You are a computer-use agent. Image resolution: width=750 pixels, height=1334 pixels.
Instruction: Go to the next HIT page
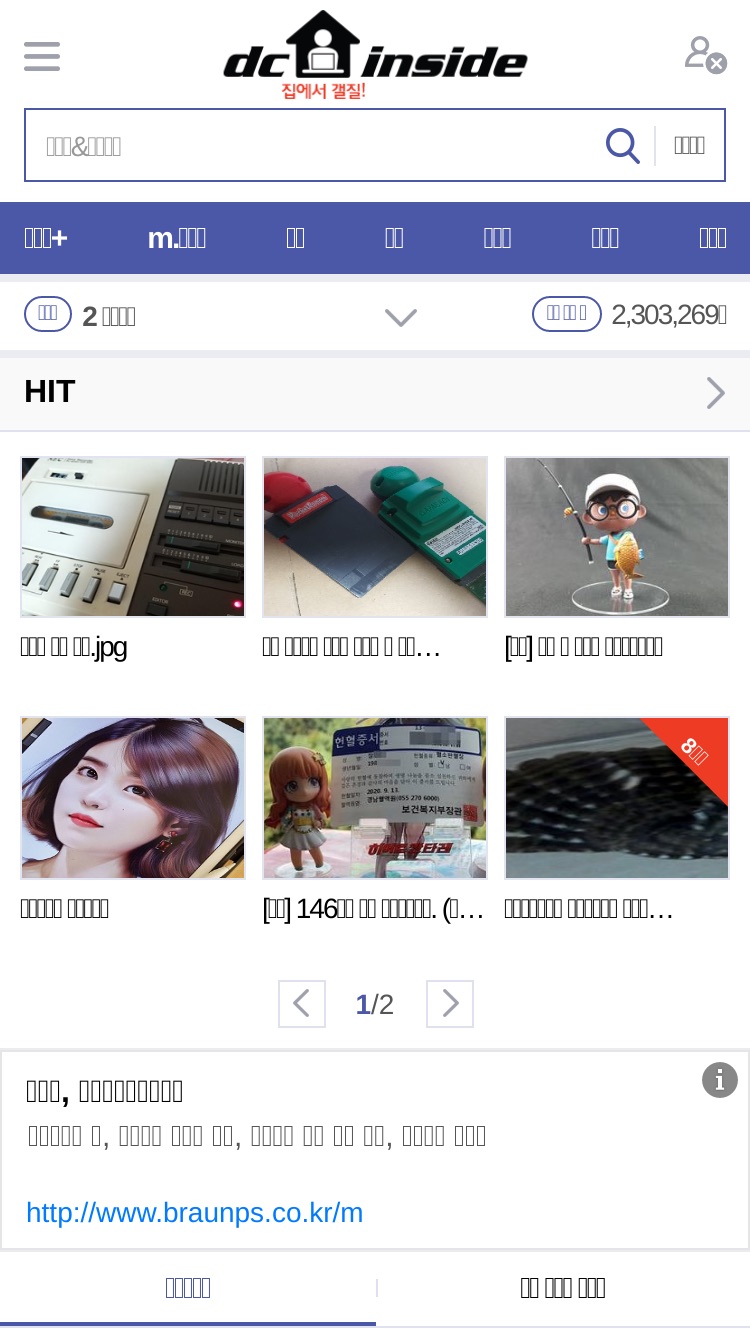click(x=450, y=1003)
